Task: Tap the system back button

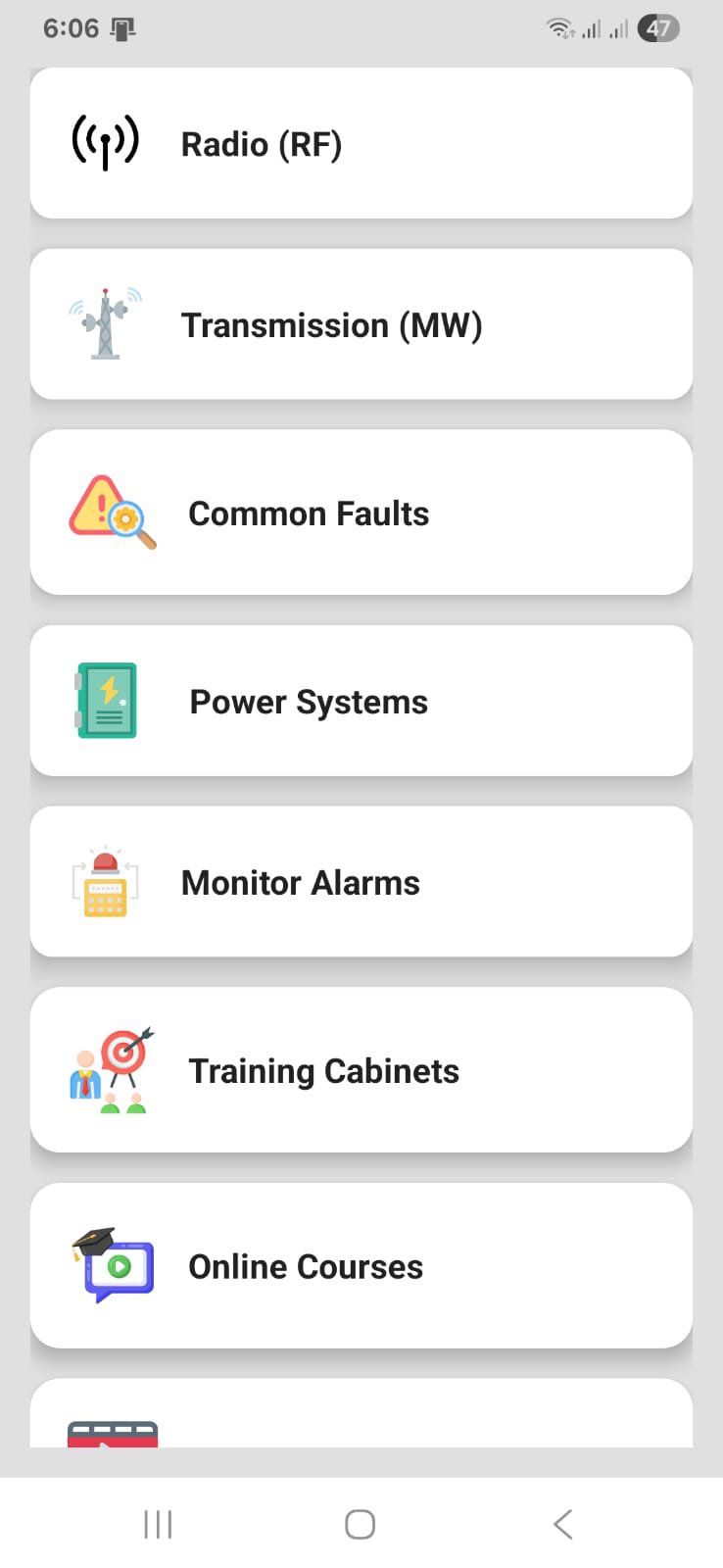Action: (562, 1524)
